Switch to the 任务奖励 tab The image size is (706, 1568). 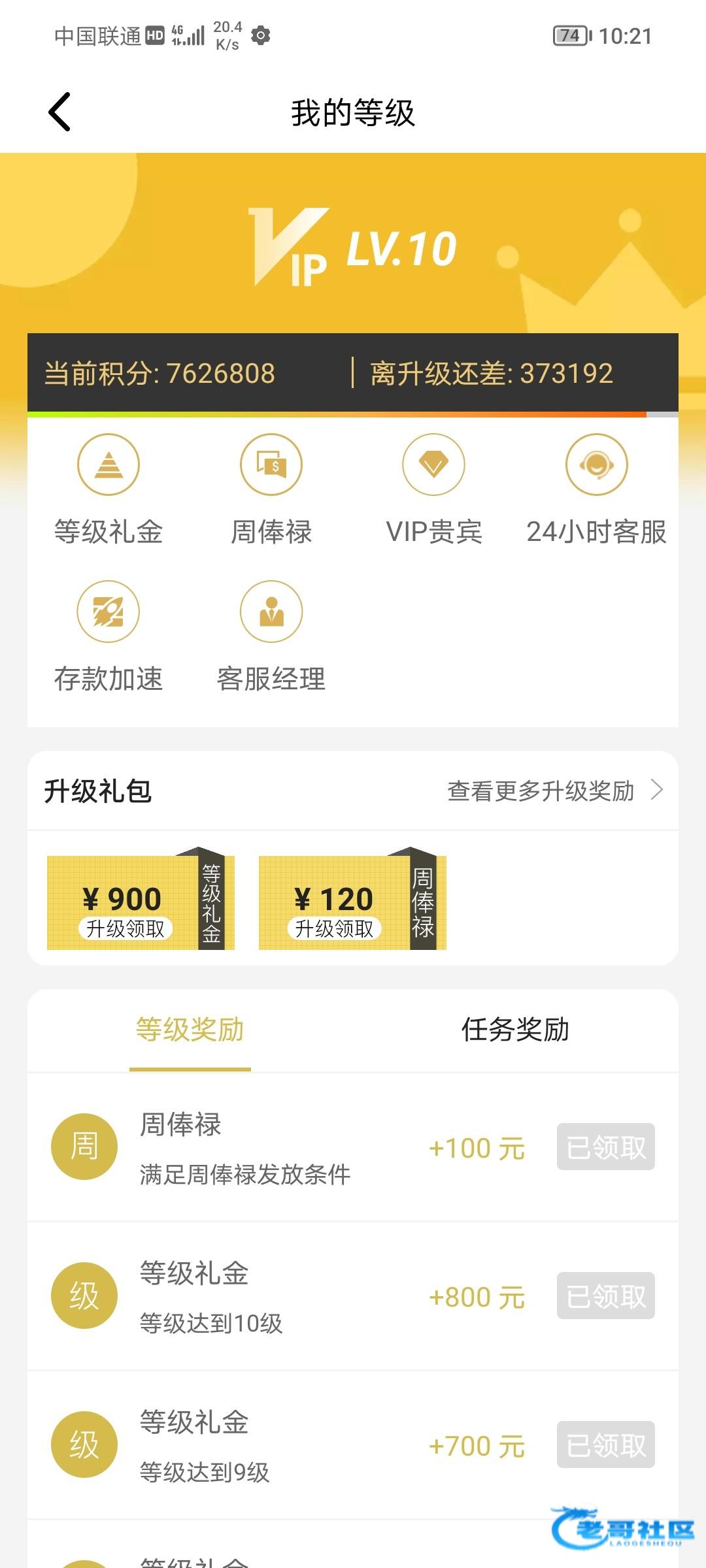(x=515, y=1030)
